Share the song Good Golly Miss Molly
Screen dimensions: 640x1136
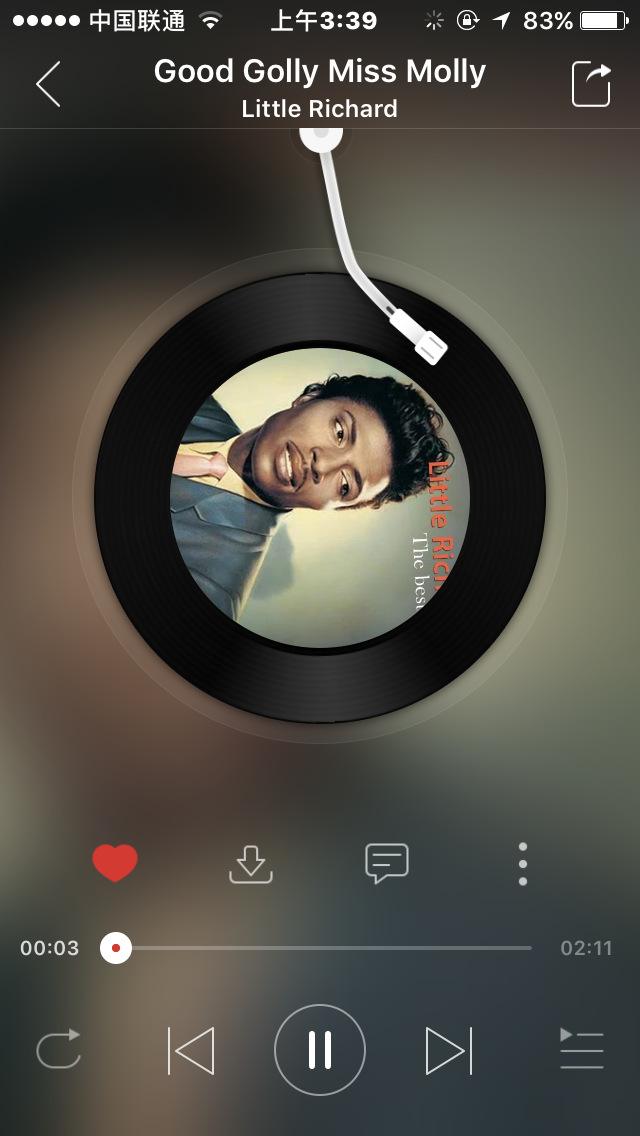[x=591, y=84]
